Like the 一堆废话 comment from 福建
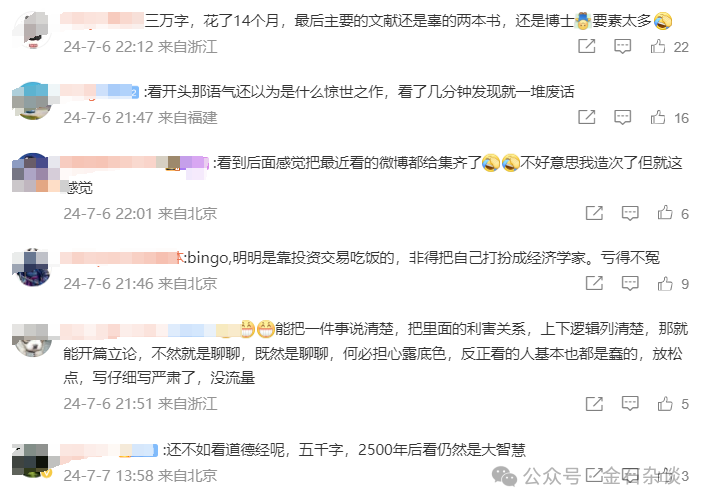This screenshot has width=703, height=504. (658, 117)
